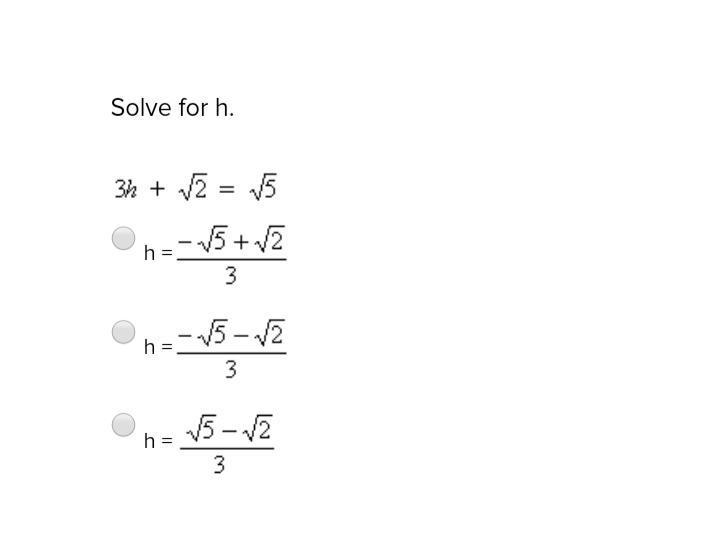Choose option h = (−√5 − √2)/3
720x545 pixels.
tap(123, 331)
